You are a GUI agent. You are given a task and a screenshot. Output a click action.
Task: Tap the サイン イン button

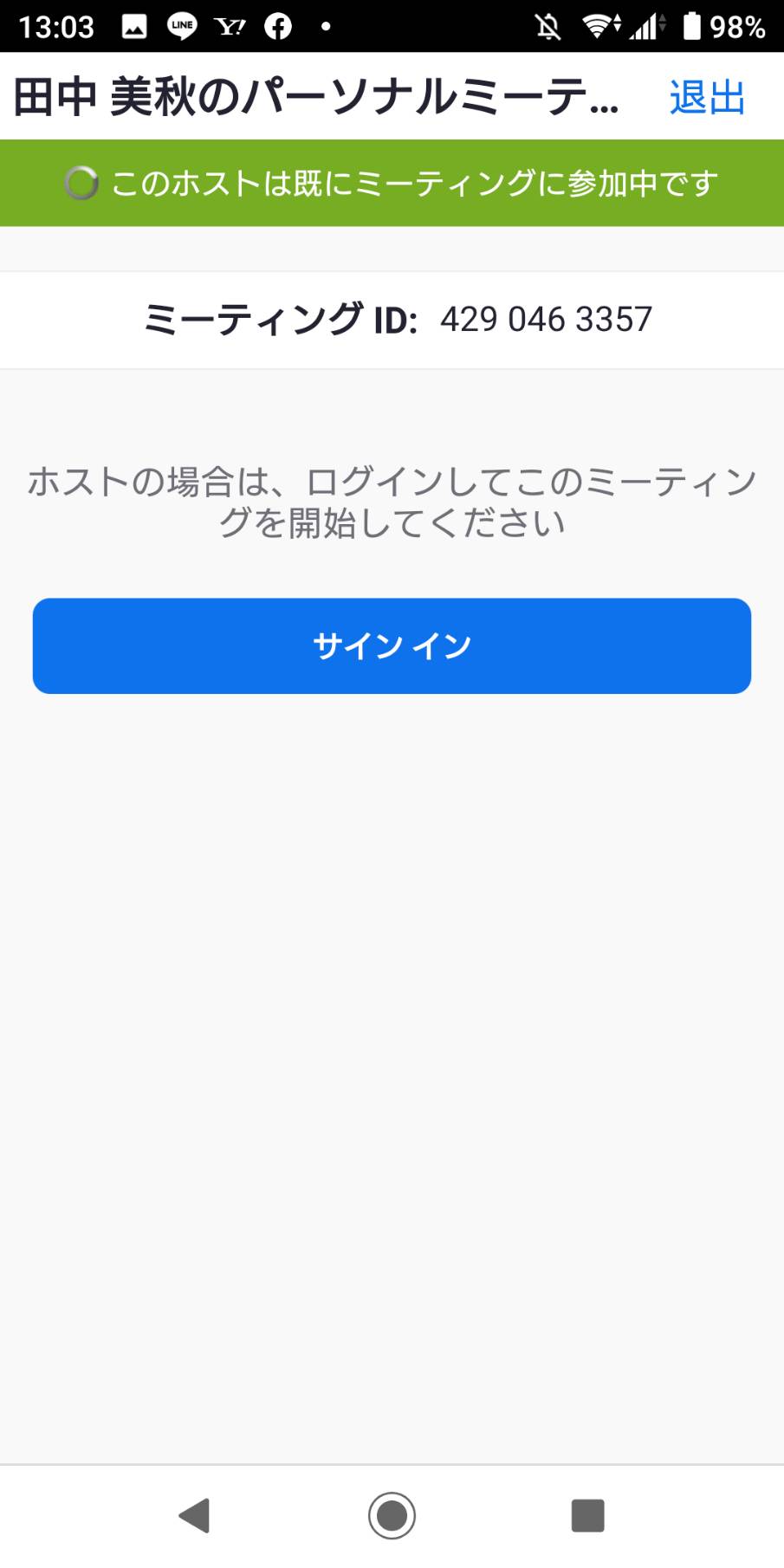tap(392, 645)
